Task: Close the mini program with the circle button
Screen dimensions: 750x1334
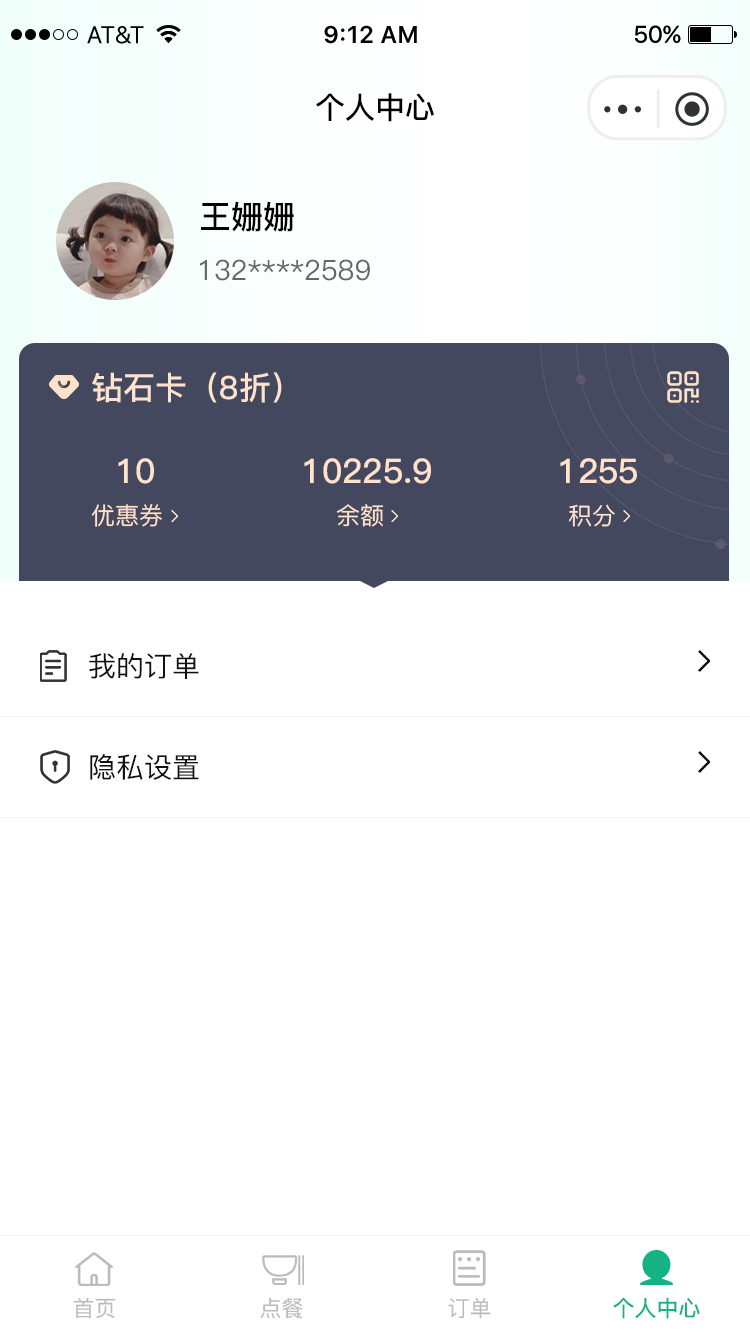Action: click(692, 109)
